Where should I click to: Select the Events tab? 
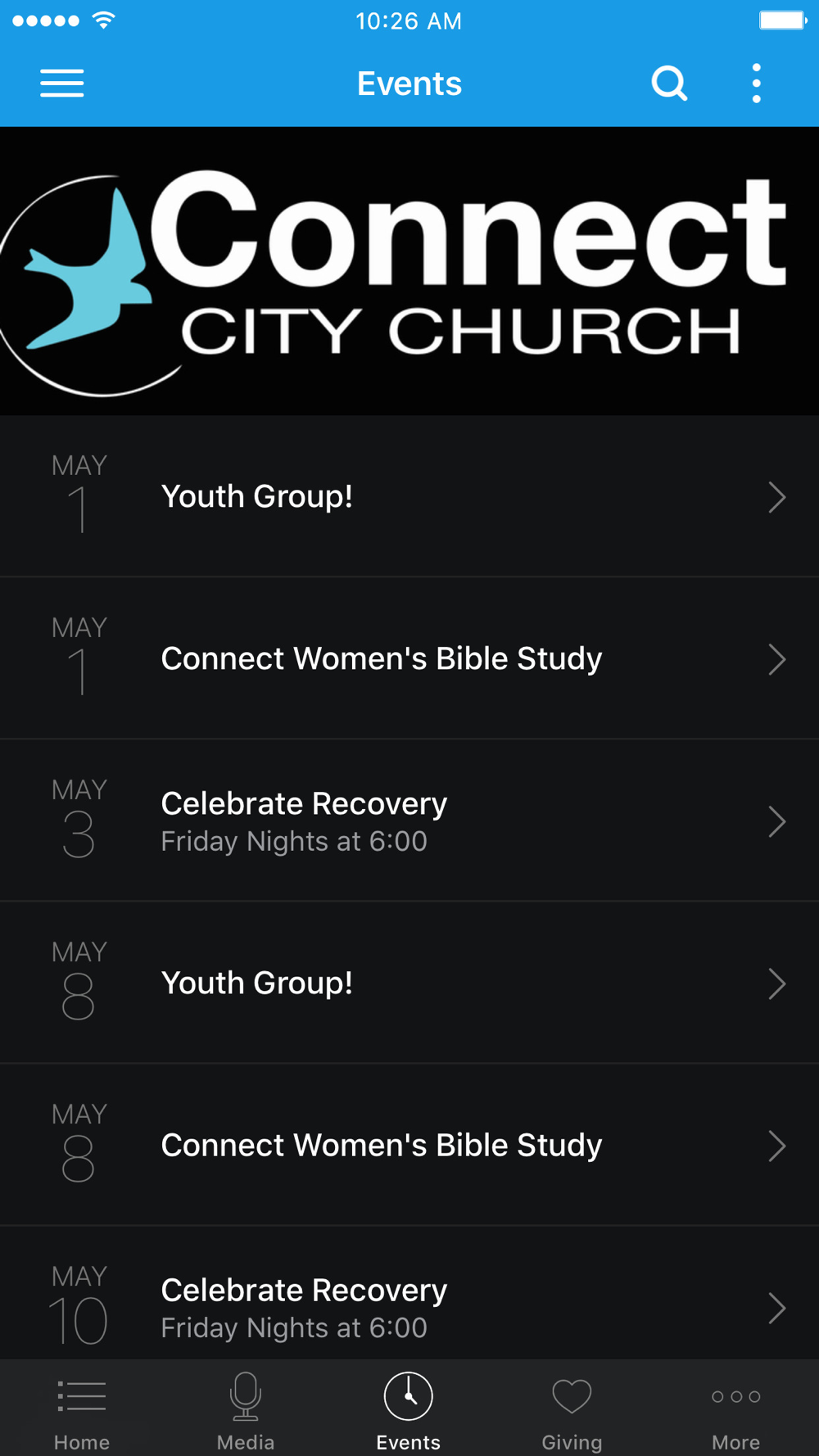[x=409, y=1410]
